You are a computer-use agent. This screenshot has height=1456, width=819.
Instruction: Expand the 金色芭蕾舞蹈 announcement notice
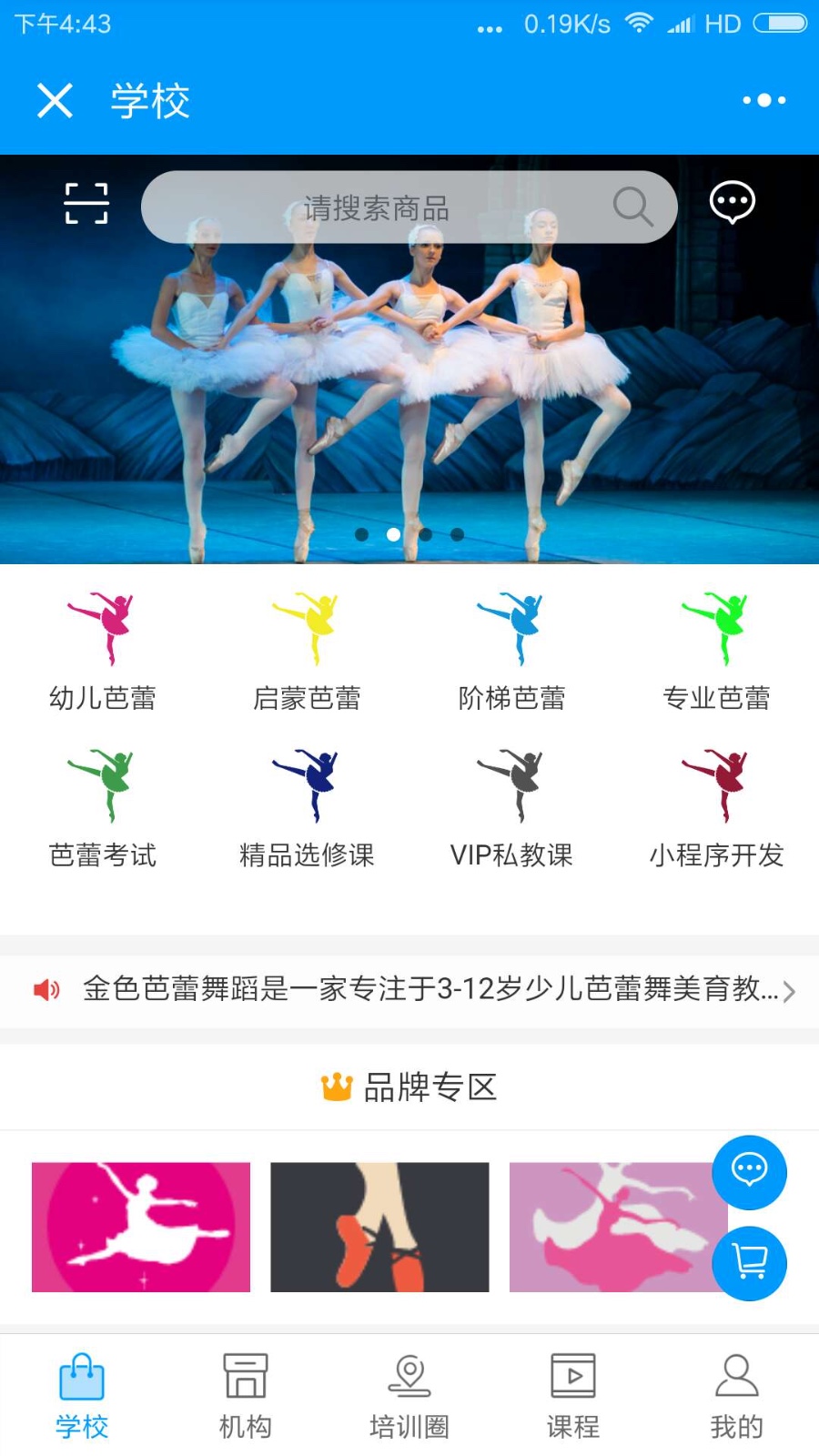(409, 990)
